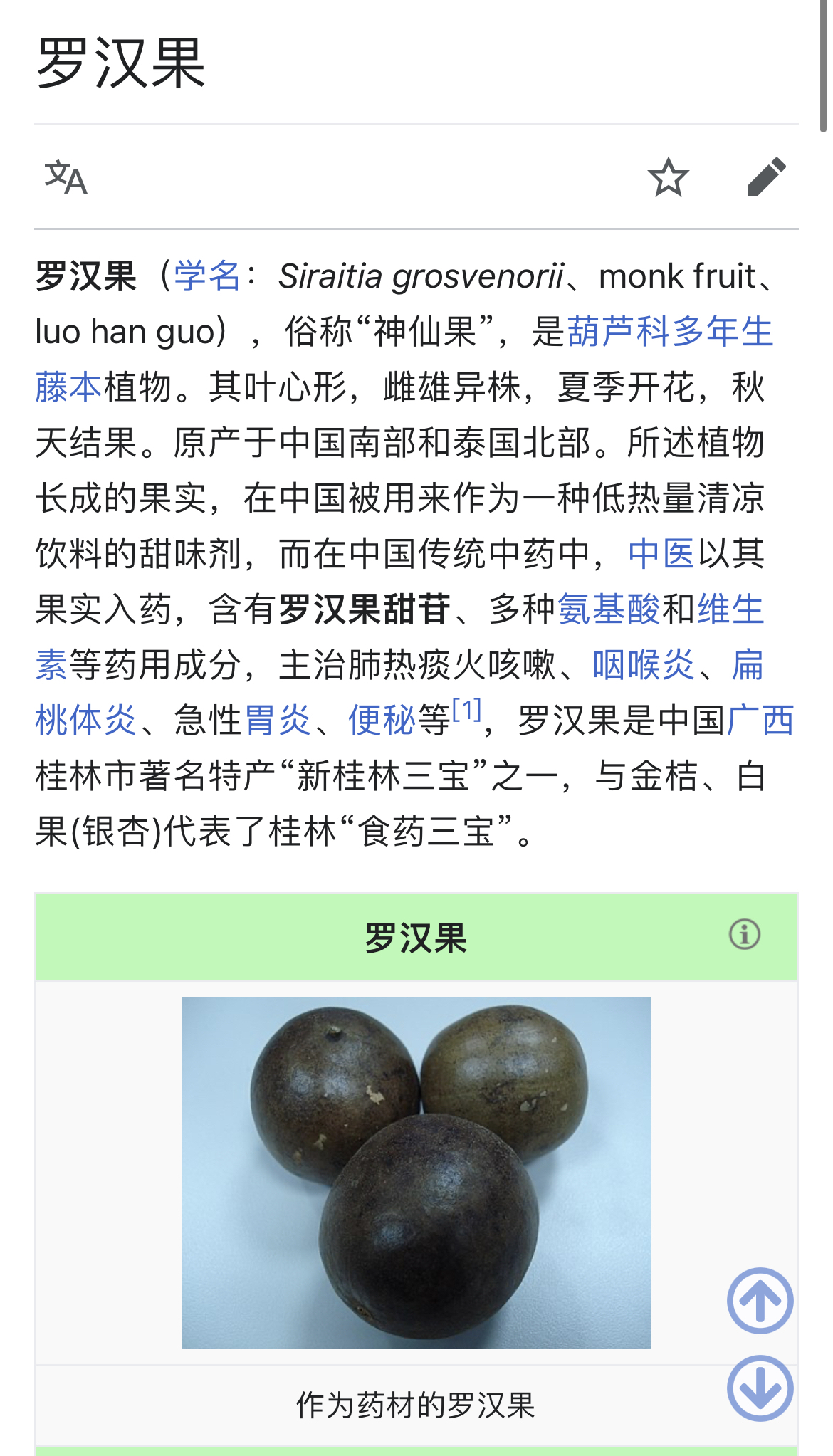Open the 胃炎 link

278,721
